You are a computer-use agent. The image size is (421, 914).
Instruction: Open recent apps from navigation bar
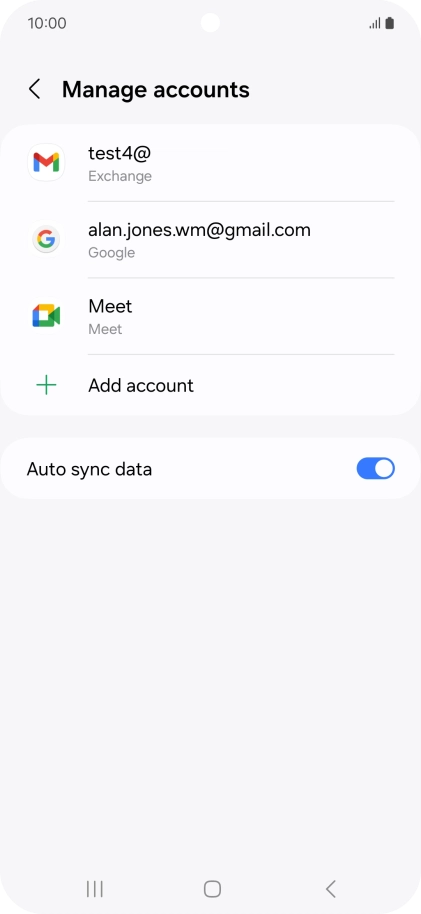click(94, 889)
